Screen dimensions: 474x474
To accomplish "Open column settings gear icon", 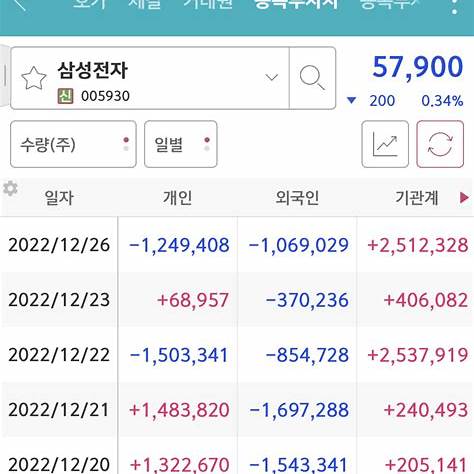I will (x=10, y=189).
